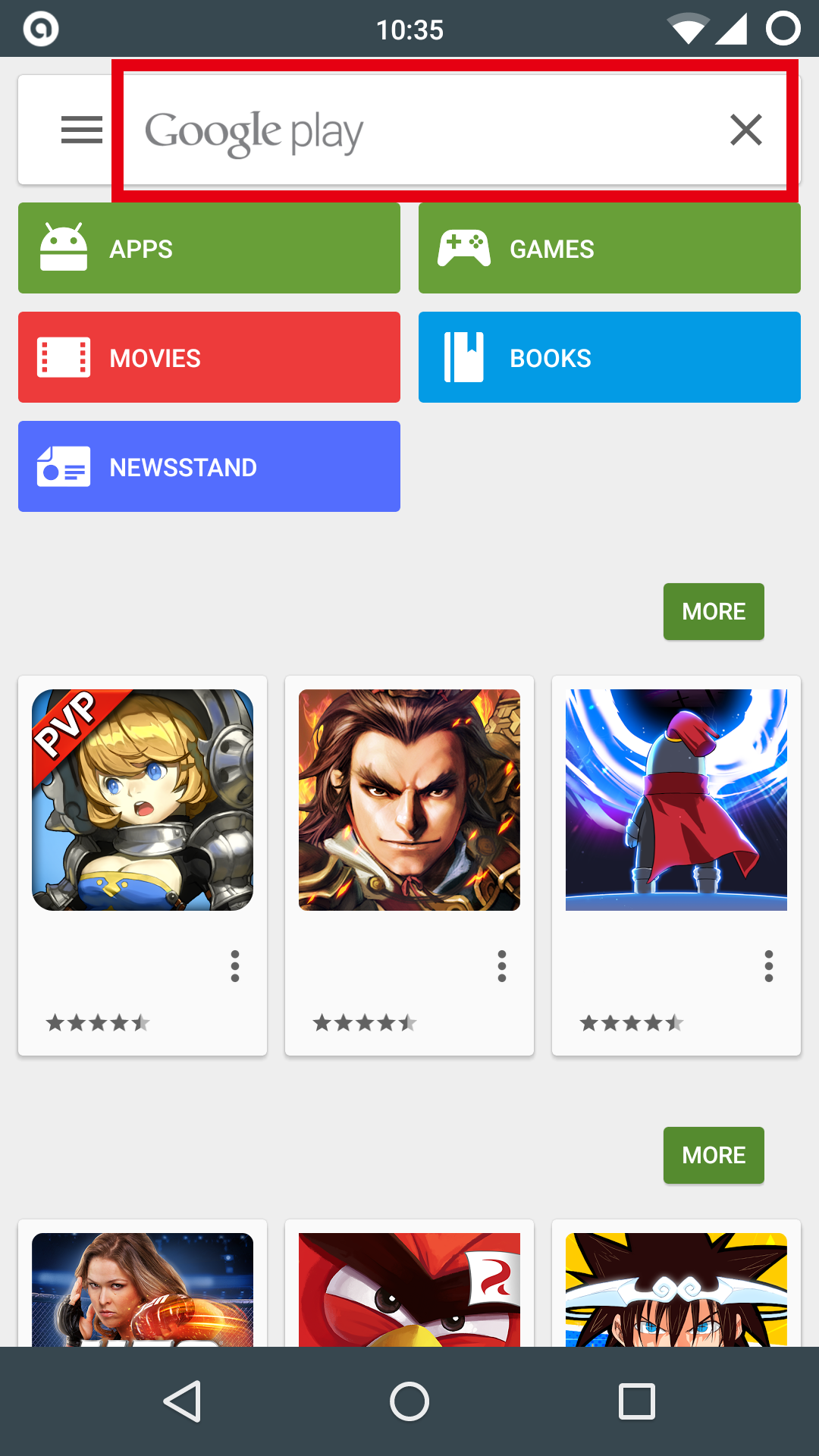Open overflow menu on red-caped robot card

769,966
